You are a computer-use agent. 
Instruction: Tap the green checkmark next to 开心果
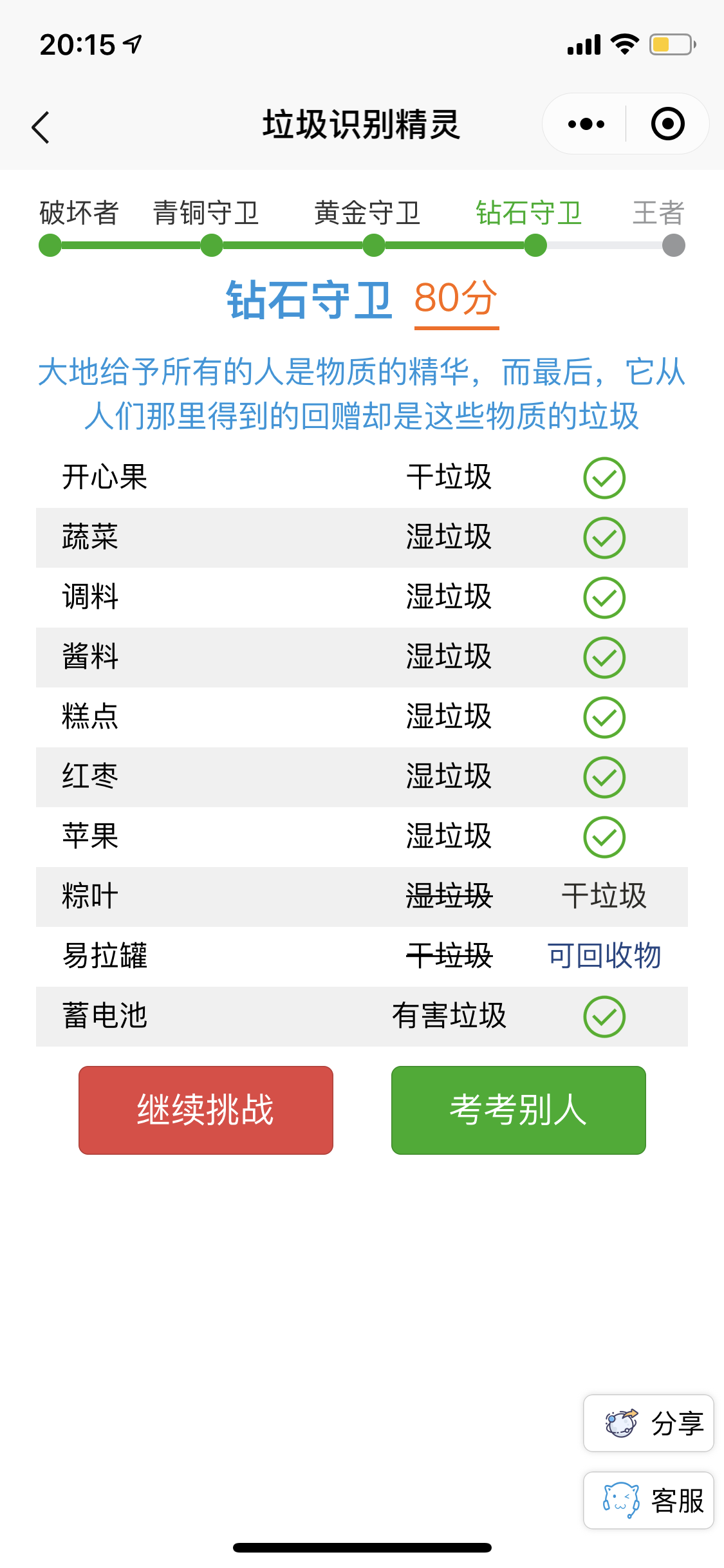(604, 477)
